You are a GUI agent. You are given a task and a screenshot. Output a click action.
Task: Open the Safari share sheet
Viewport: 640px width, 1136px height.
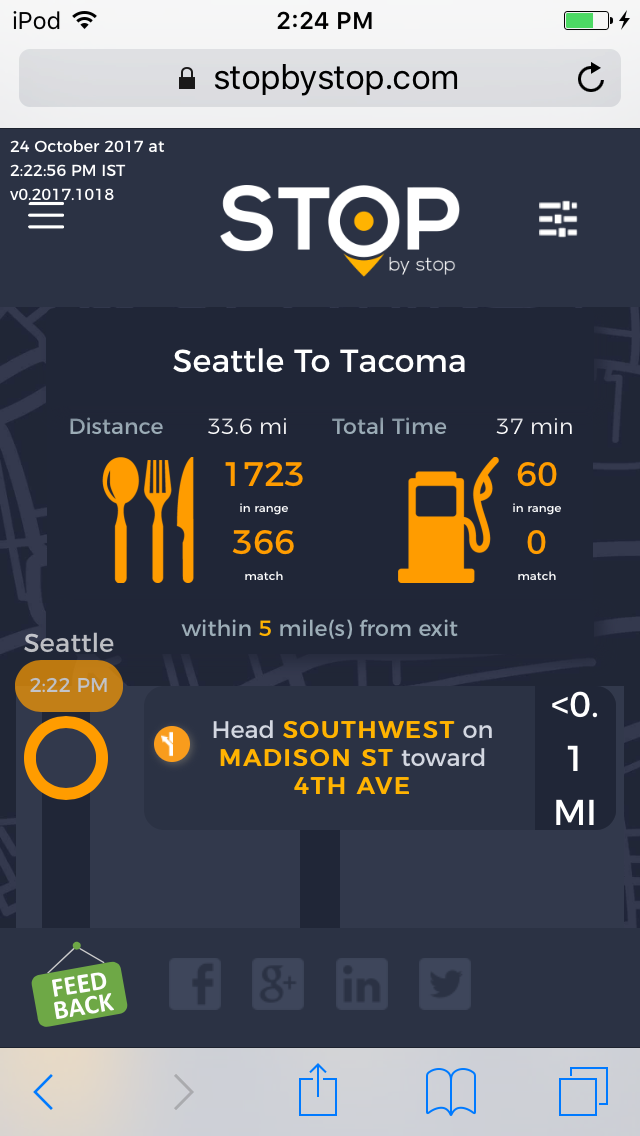point(320,1090)
